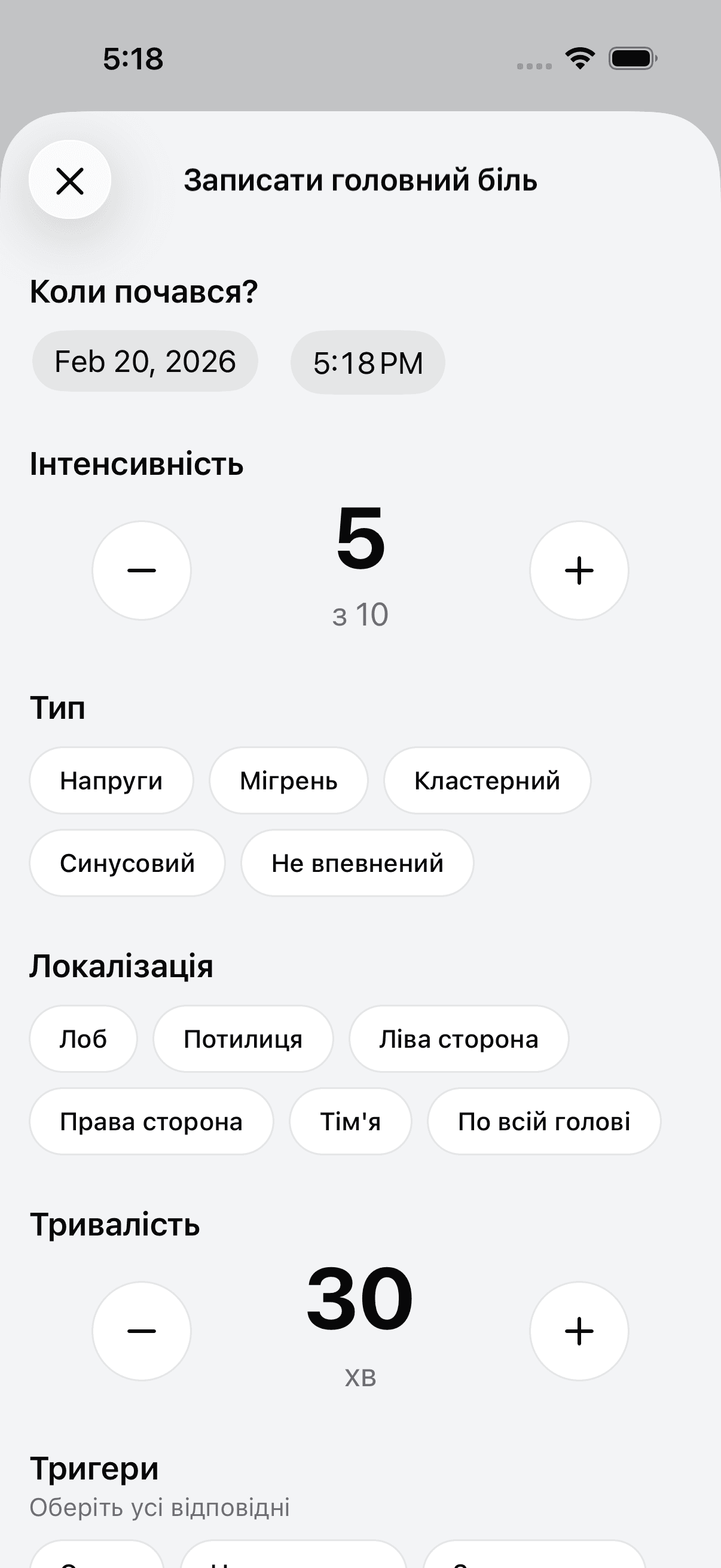The height and width of the screenshot is (1568, 721).
Task: Select Лоб as pain location
Action: (x=83, y=1039)
